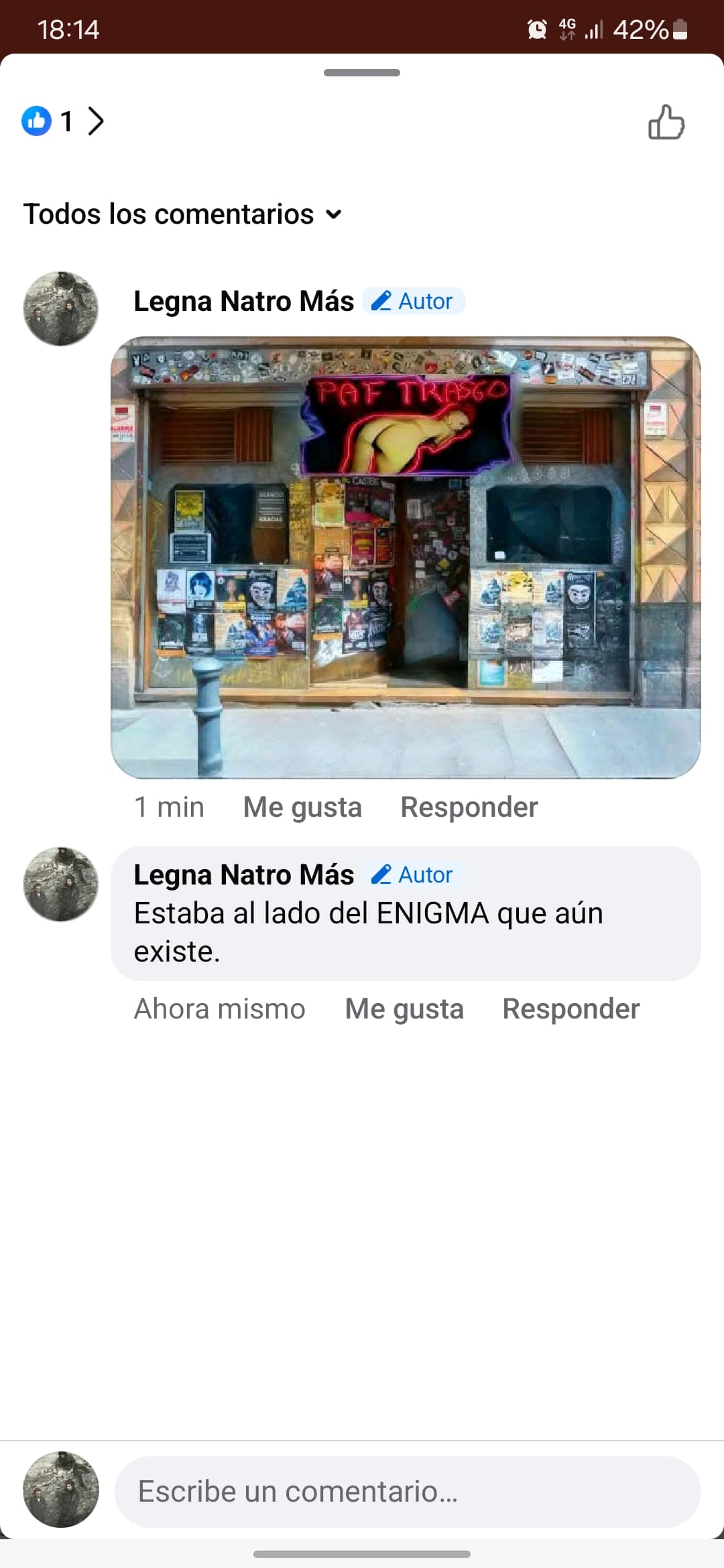The image size is (724, 1568).
Task: Tap Me gusta under the photo comment
Action: tap(302, 807)
